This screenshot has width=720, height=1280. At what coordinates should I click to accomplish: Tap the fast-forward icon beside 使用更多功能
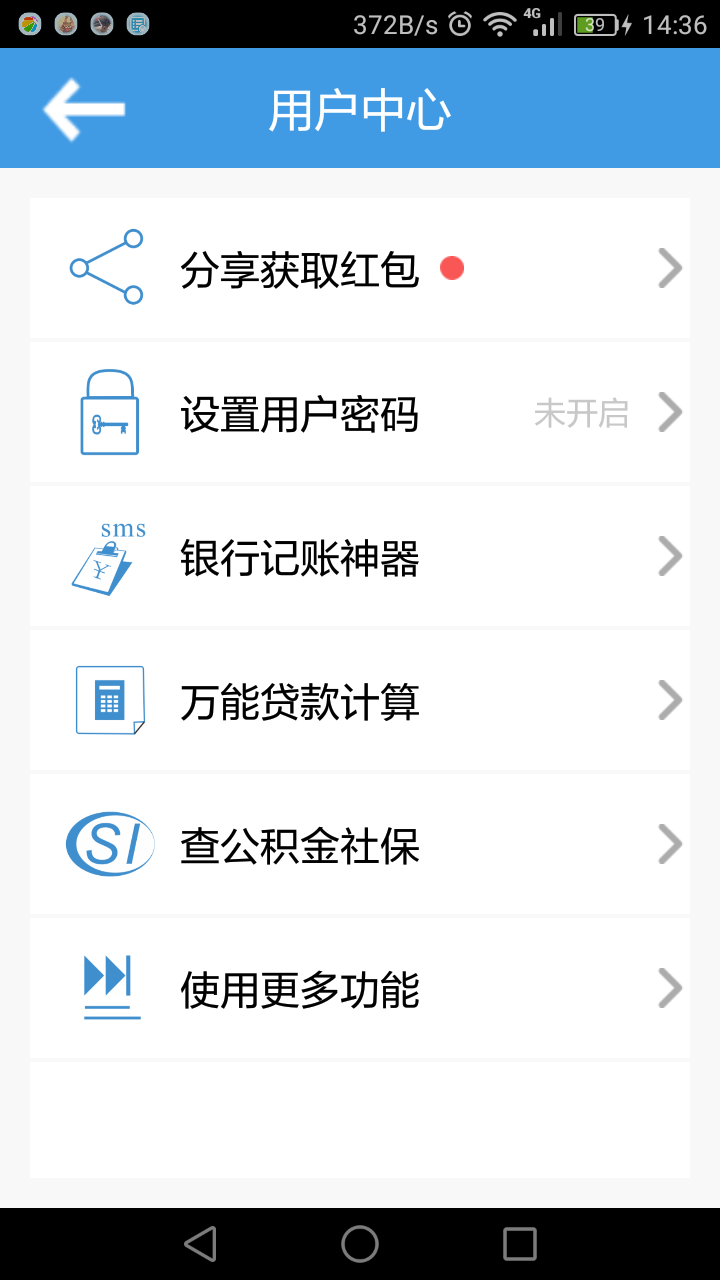[x=108, y=988]
